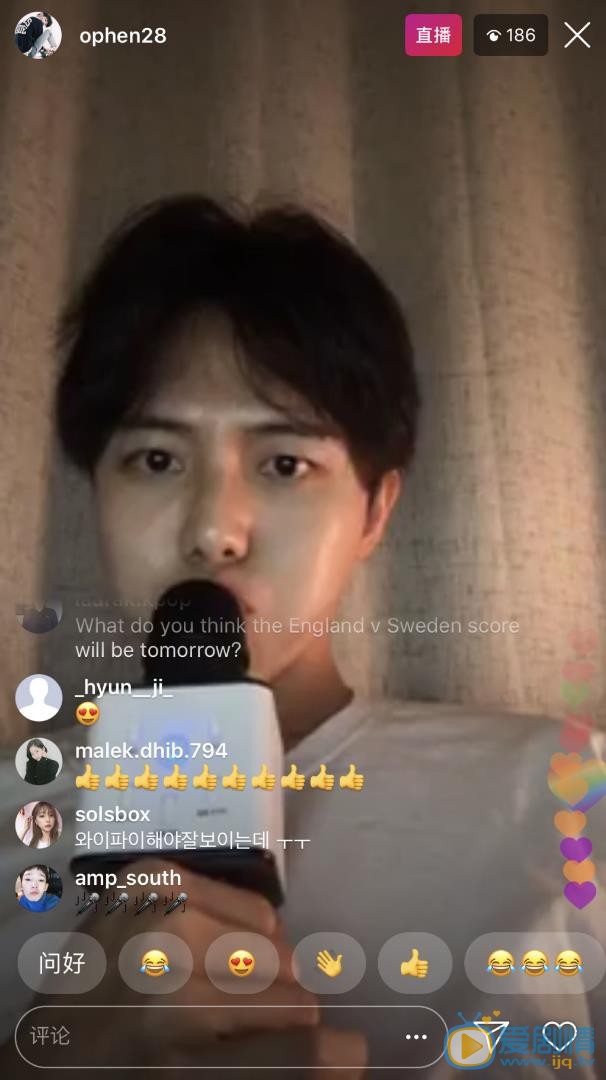The height and width of the screenshot is (1080, 606).
Task: Send the single laughing-tears emoji reaction
Action: pyautogui.click(x=155, y=964)
